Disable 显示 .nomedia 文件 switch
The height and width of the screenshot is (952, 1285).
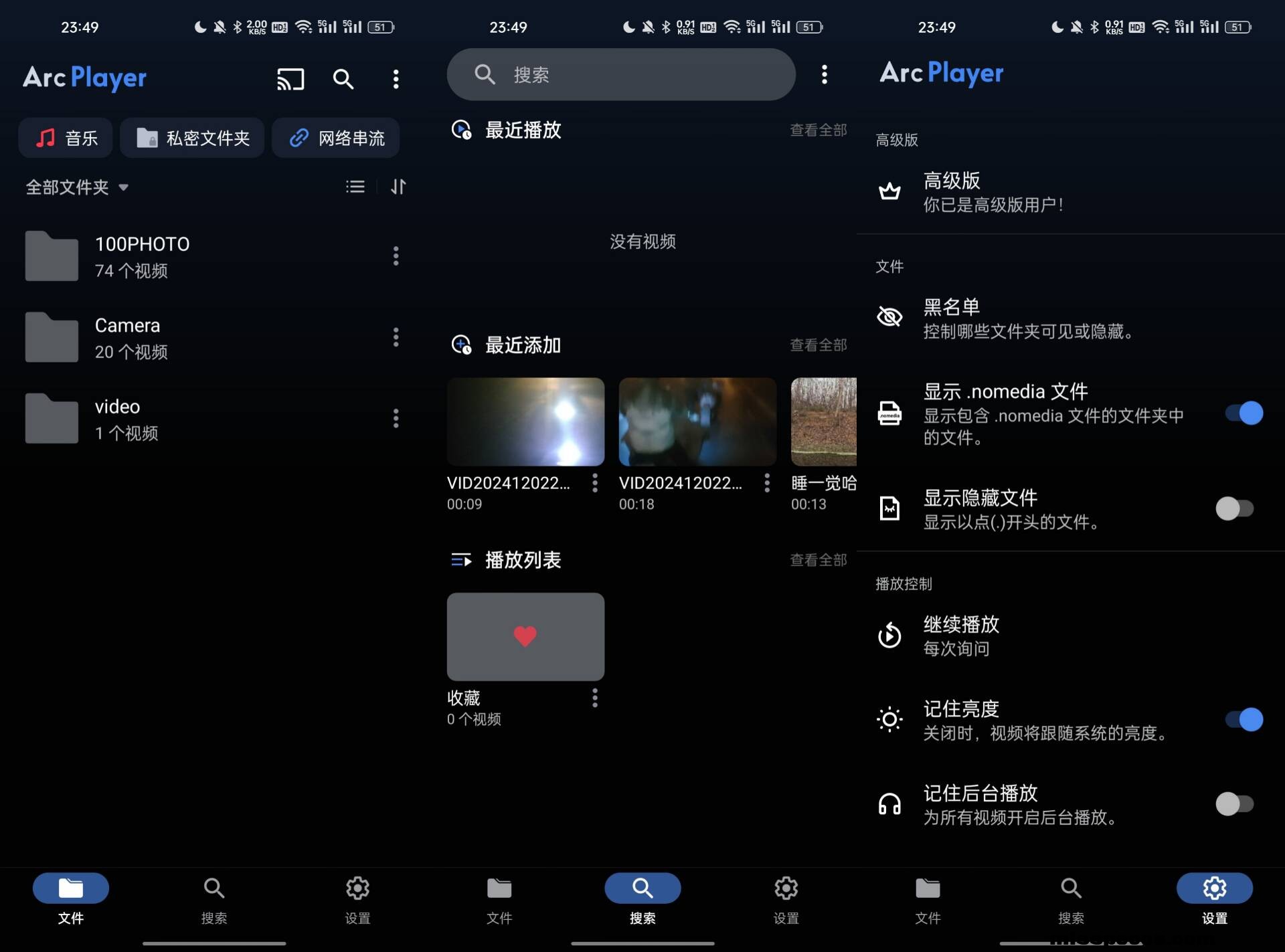coord(1244,413)
